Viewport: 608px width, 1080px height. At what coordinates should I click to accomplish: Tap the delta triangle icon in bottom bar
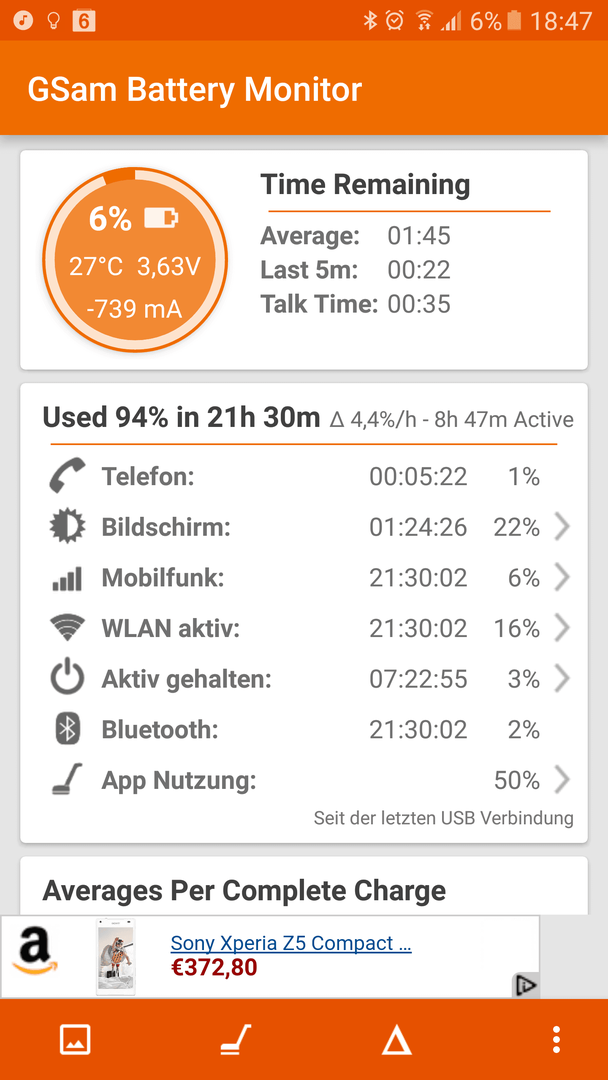[x=397, y=1039]
